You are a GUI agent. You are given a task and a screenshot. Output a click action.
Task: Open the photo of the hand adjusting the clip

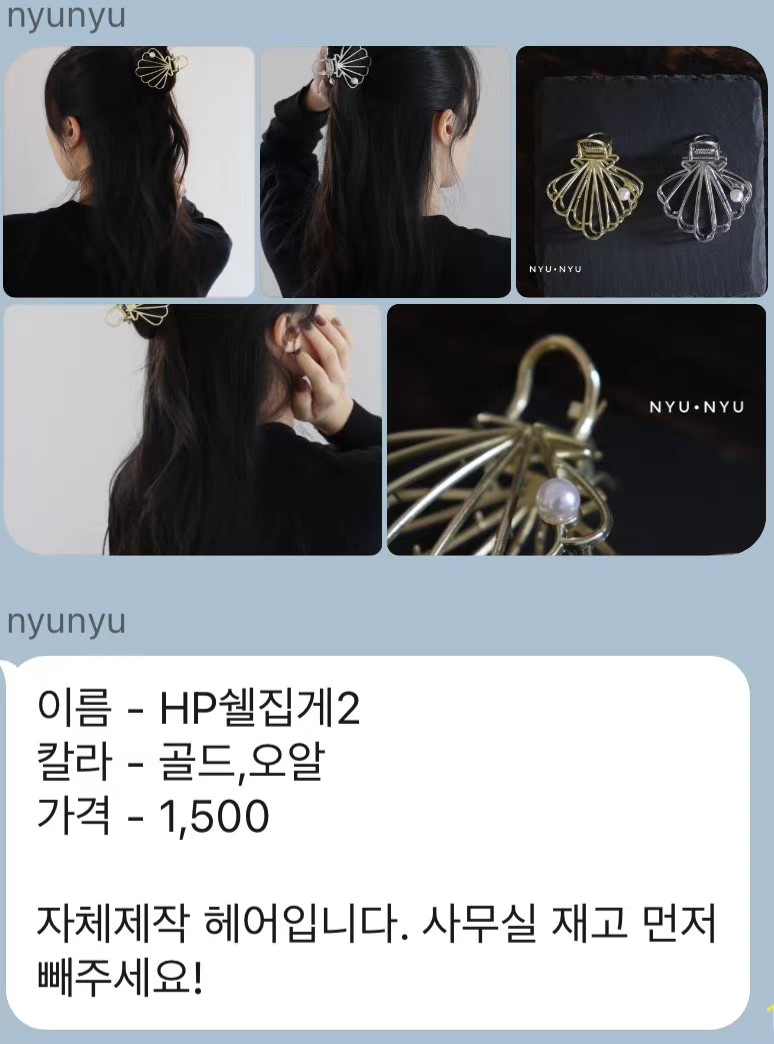tap(385, 171)
